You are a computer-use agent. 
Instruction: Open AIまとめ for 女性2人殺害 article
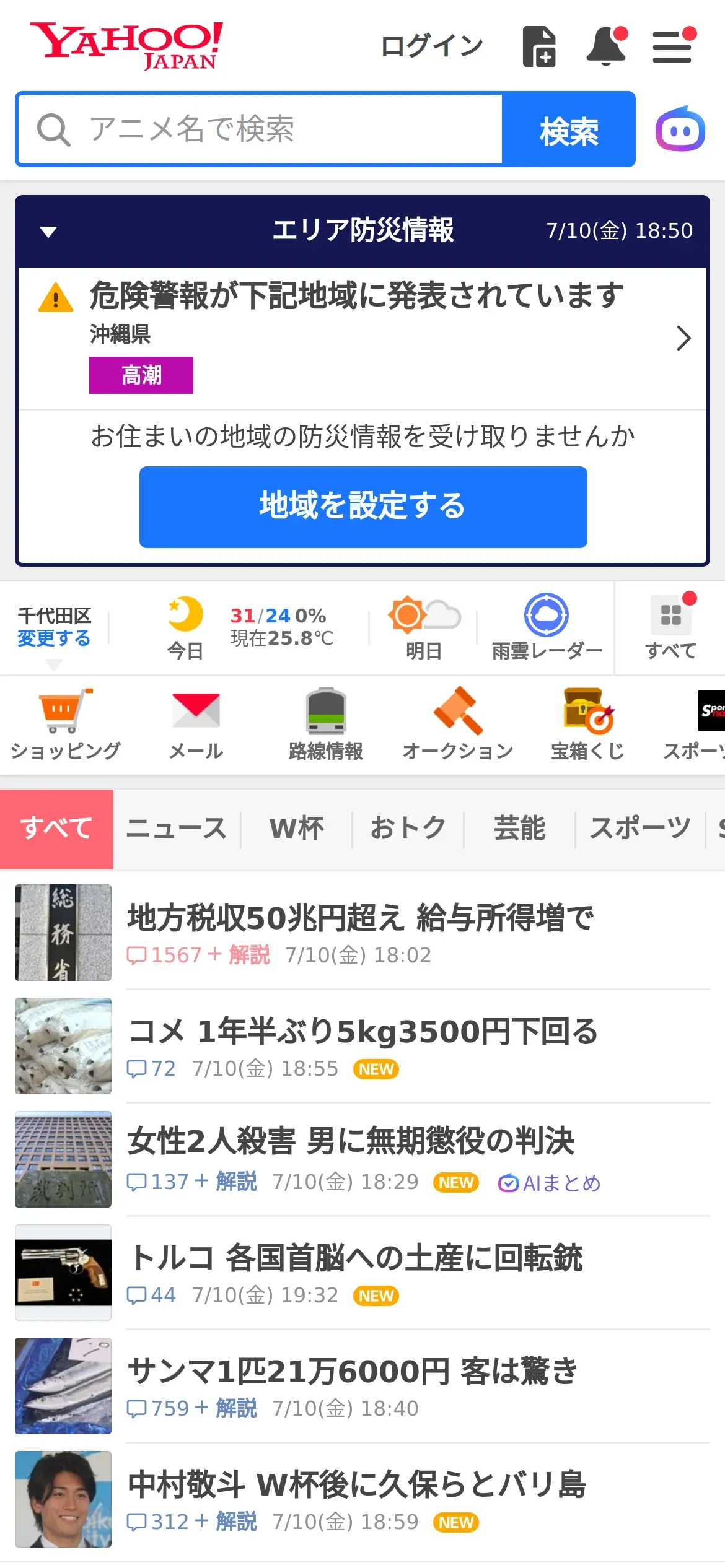550,1183
